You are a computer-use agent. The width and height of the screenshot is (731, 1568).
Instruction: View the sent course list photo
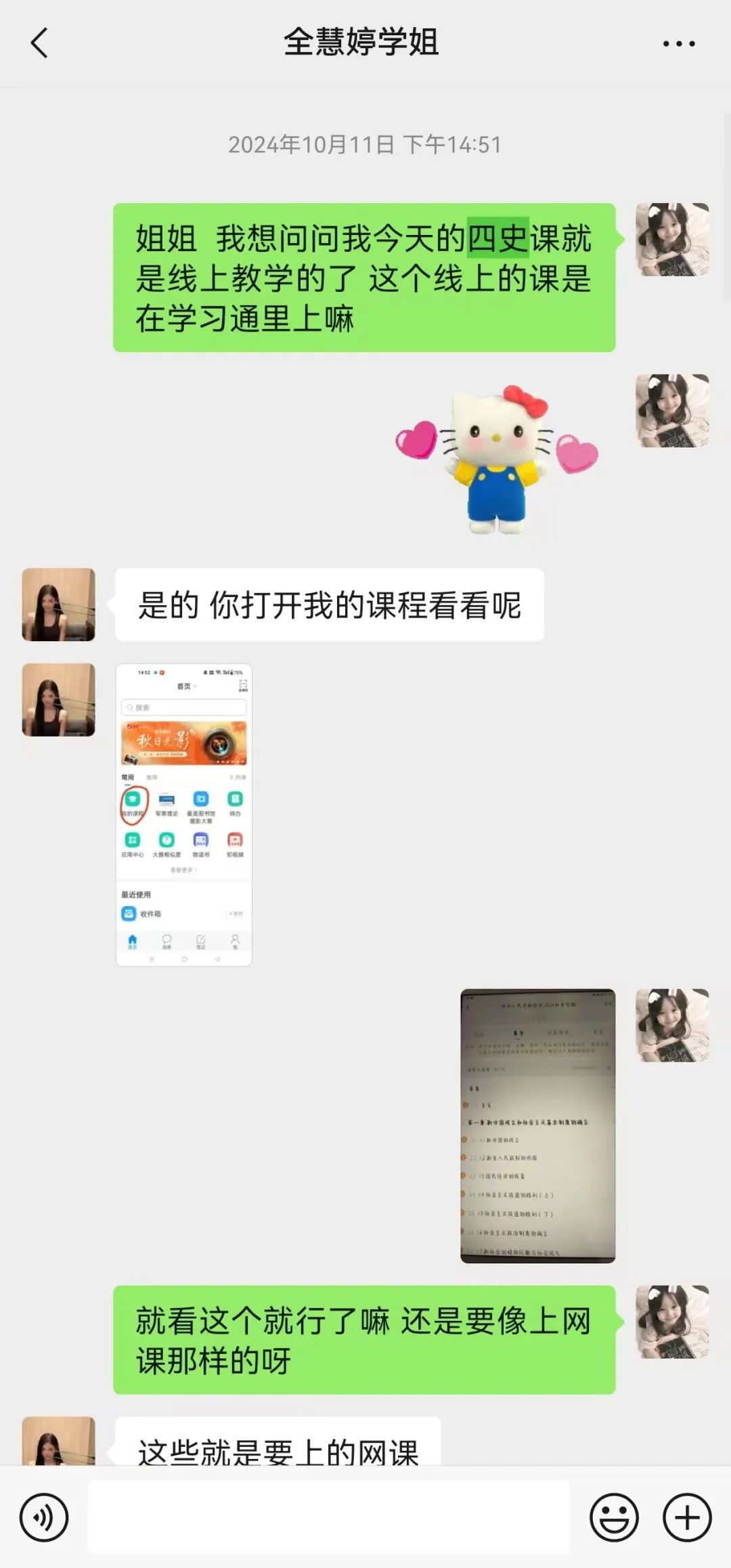tap(537, 1126)
